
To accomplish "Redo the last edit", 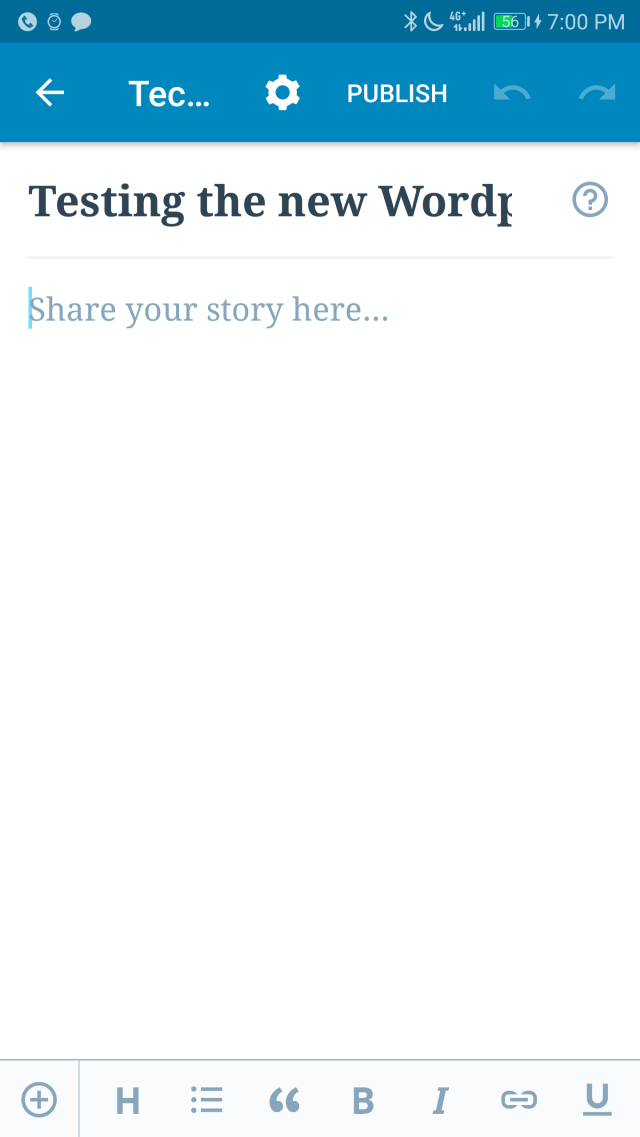I will pyautogui.click(x=597, y=93).
